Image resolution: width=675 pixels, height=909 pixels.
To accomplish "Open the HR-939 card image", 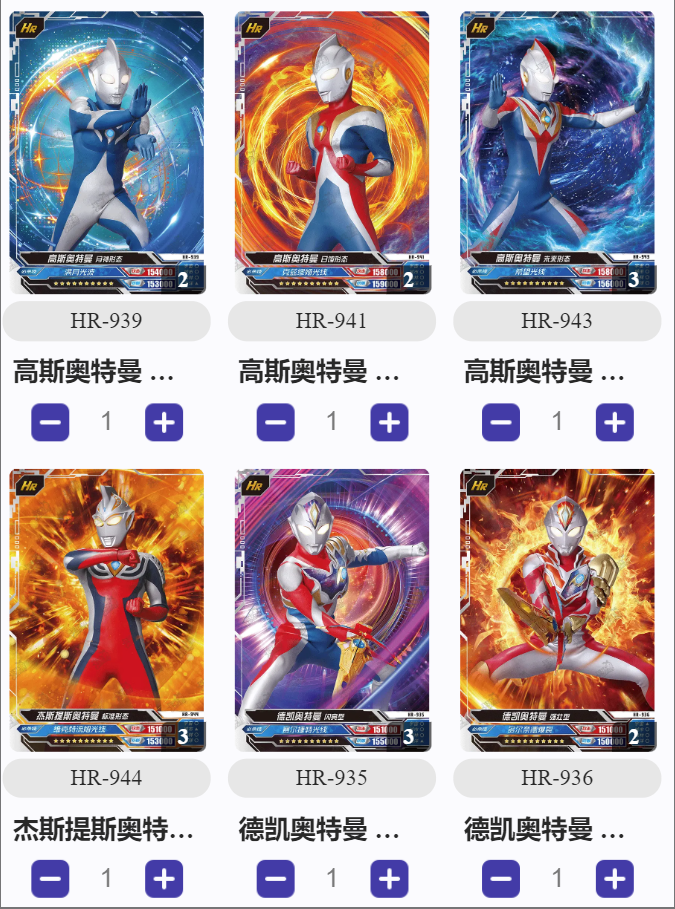I will click(x=107, y=152).
